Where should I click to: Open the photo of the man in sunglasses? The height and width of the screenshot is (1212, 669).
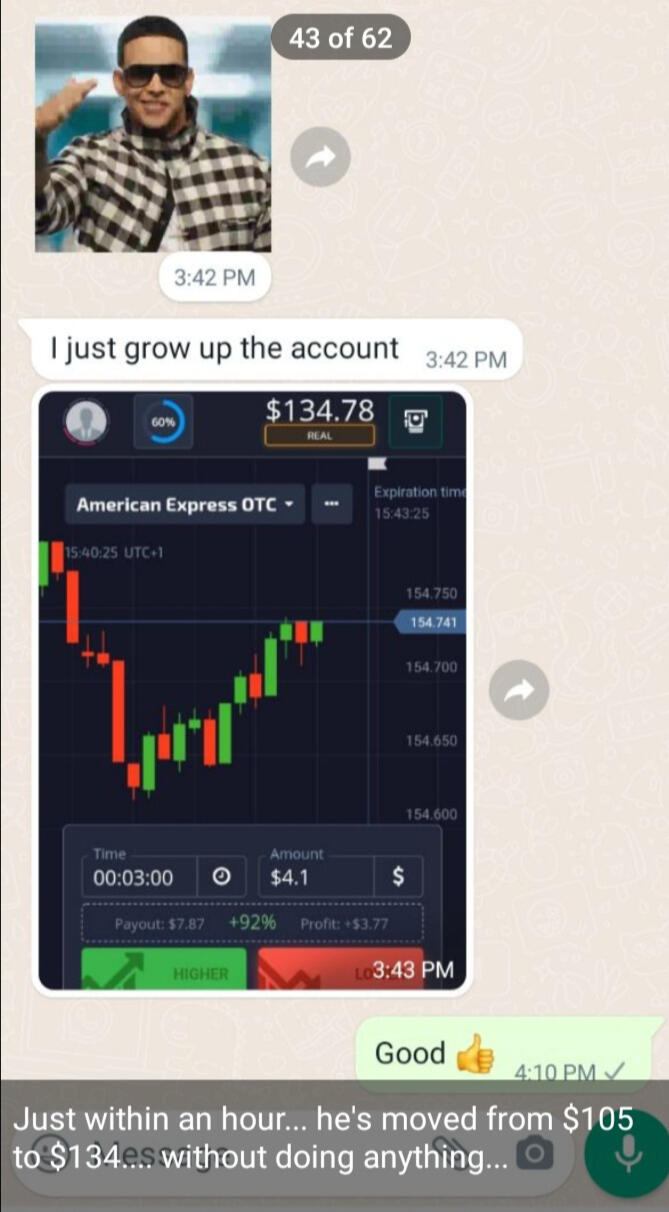pyautogui.click(x=152, y=135)
